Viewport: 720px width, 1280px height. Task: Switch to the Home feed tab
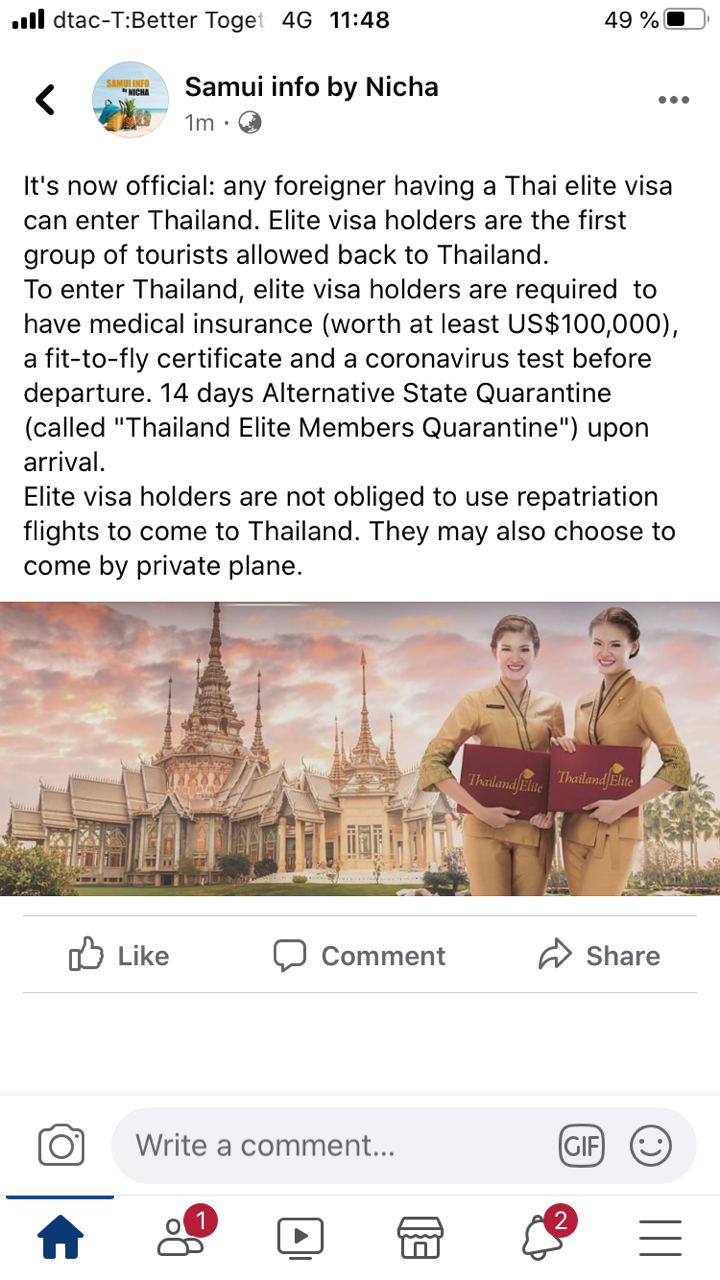(x=60, y=1238)
